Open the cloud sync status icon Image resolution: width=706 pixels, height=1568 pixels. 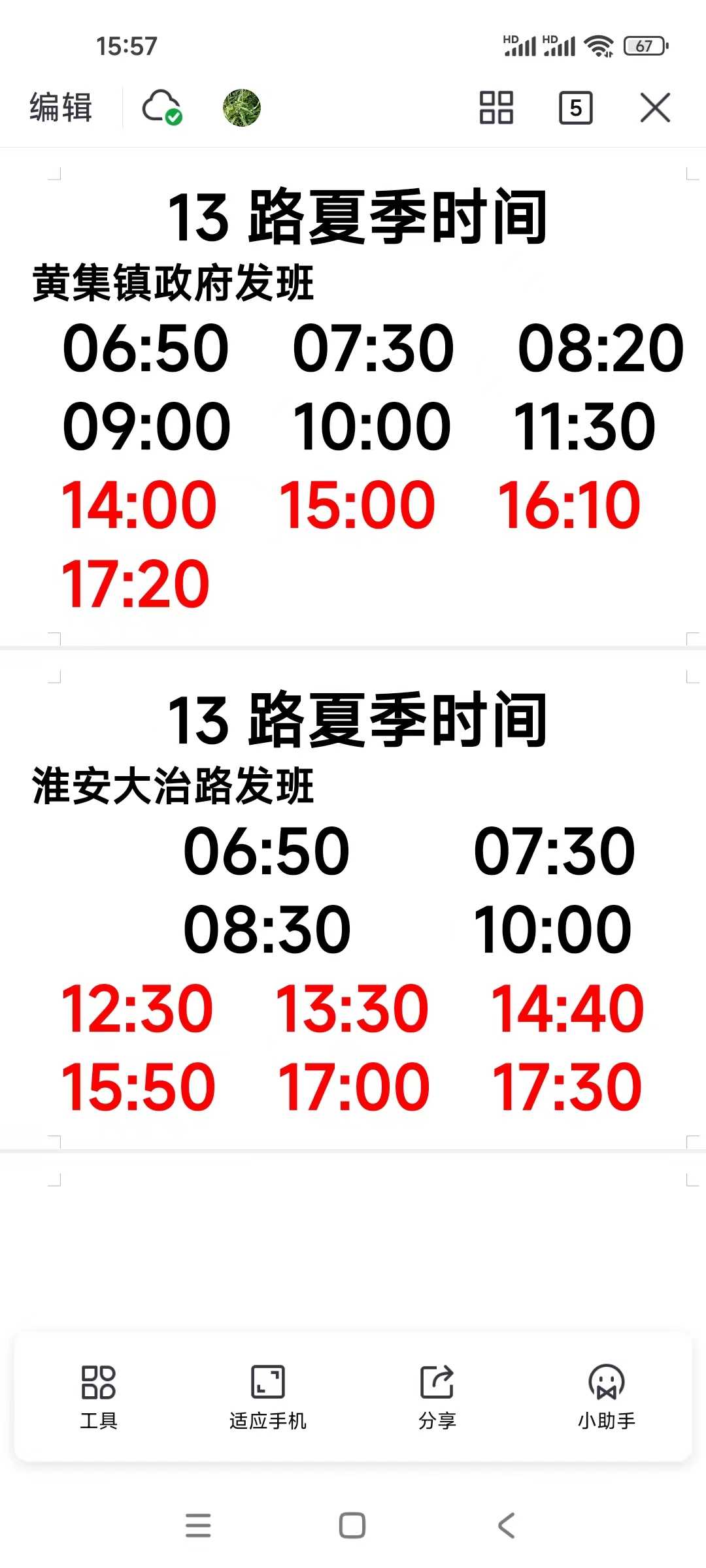coord(161,107)
